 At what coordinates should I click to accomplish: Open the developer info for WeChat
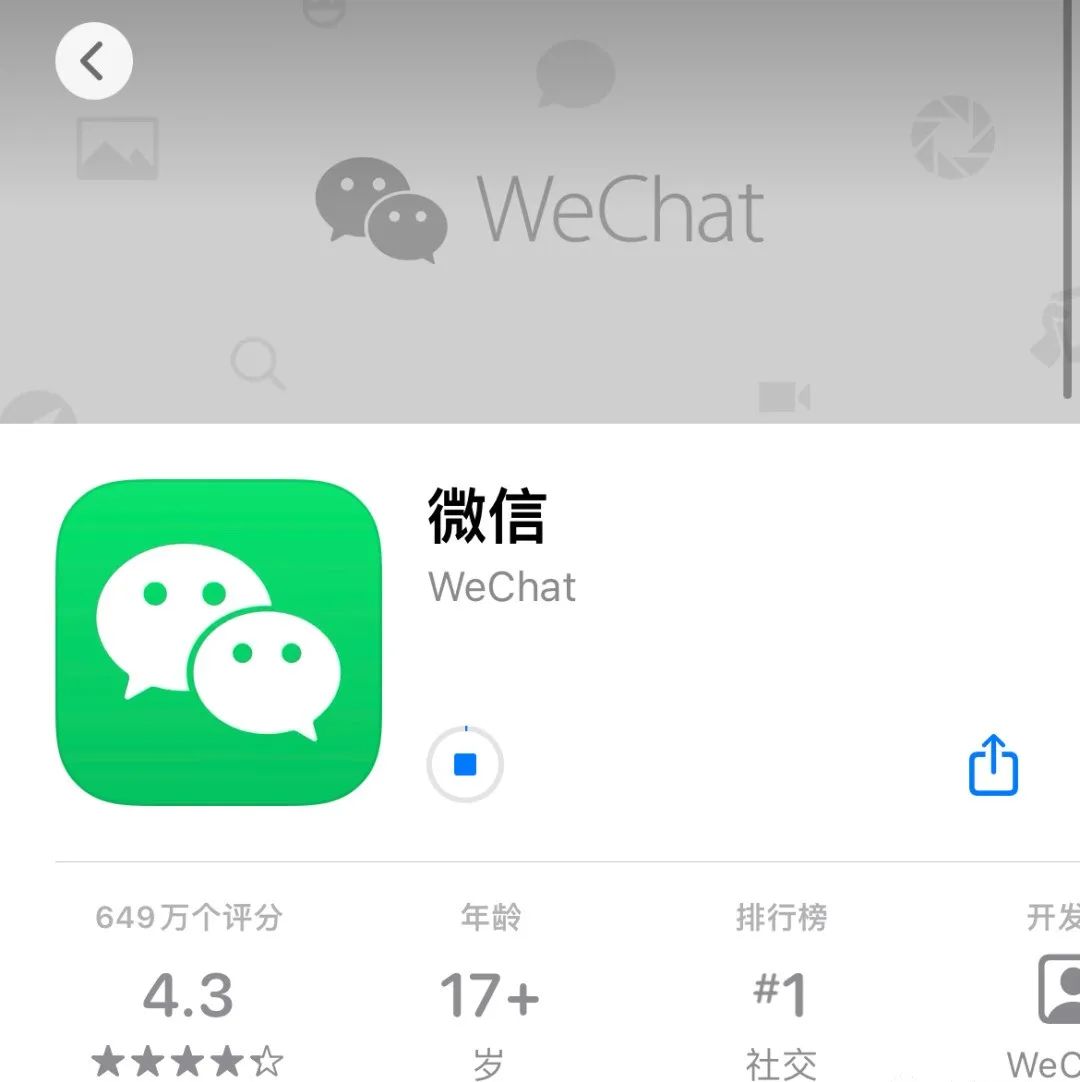click(x=1056, y=990)
